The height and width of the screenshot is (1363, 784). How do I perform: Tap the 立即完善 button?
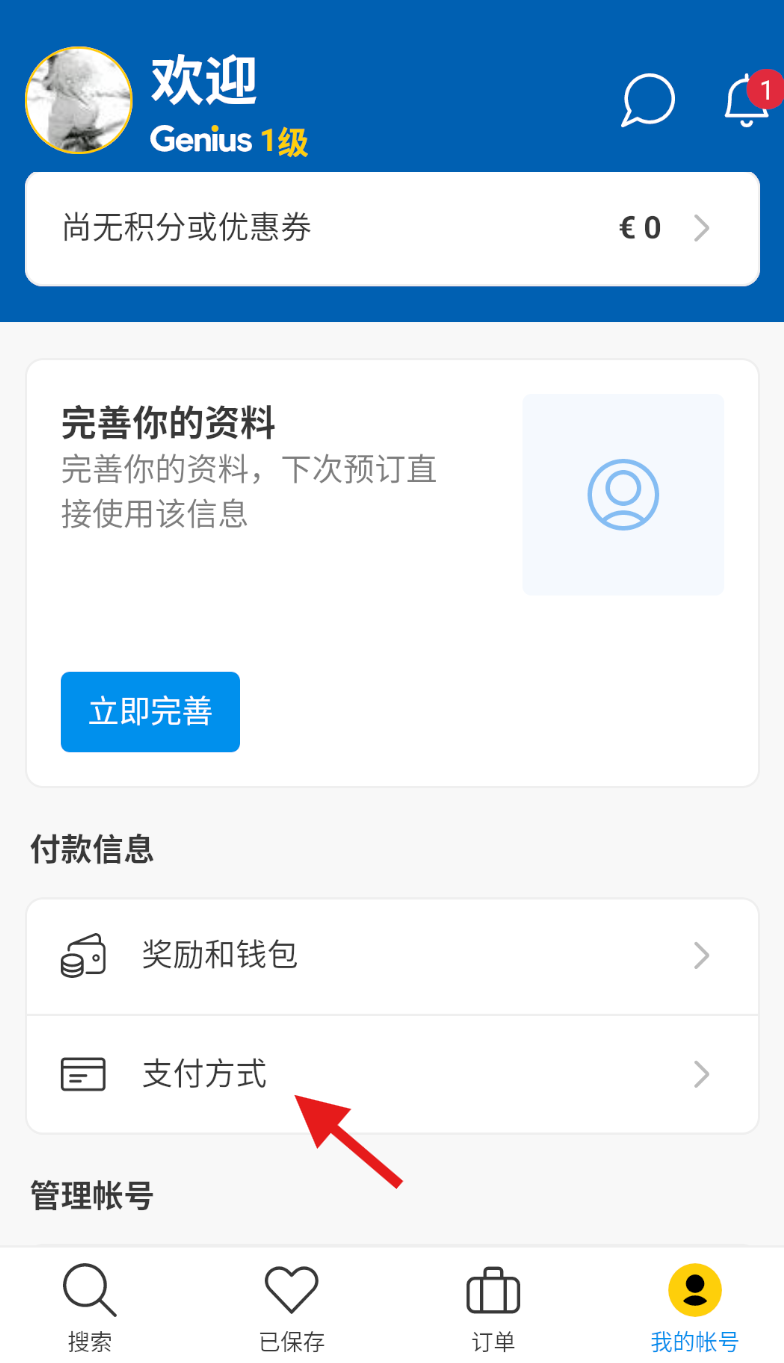coord(150,712)
